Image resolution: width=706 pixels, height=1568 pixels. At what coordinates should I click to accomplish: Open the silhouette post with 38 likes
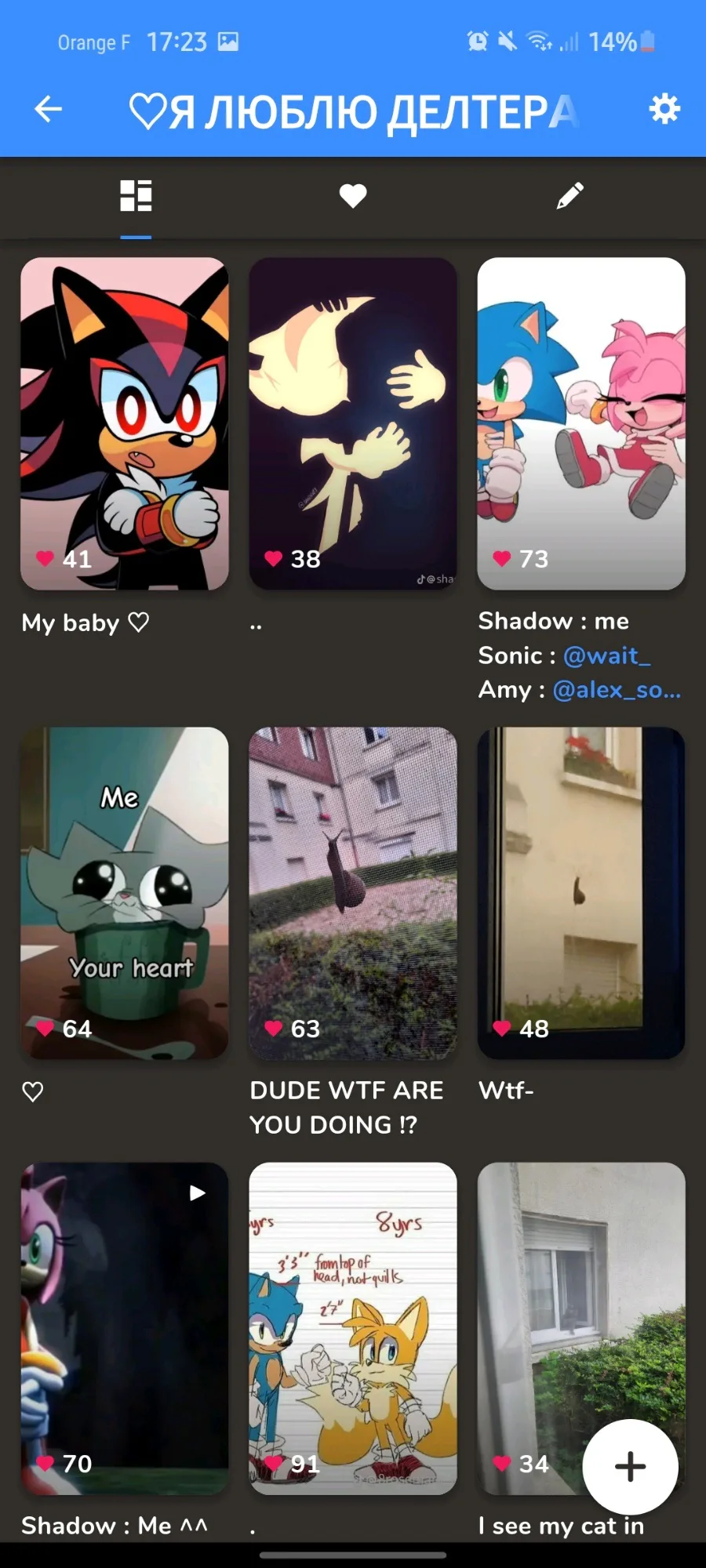pyautogui.click(x=353, y=423)
